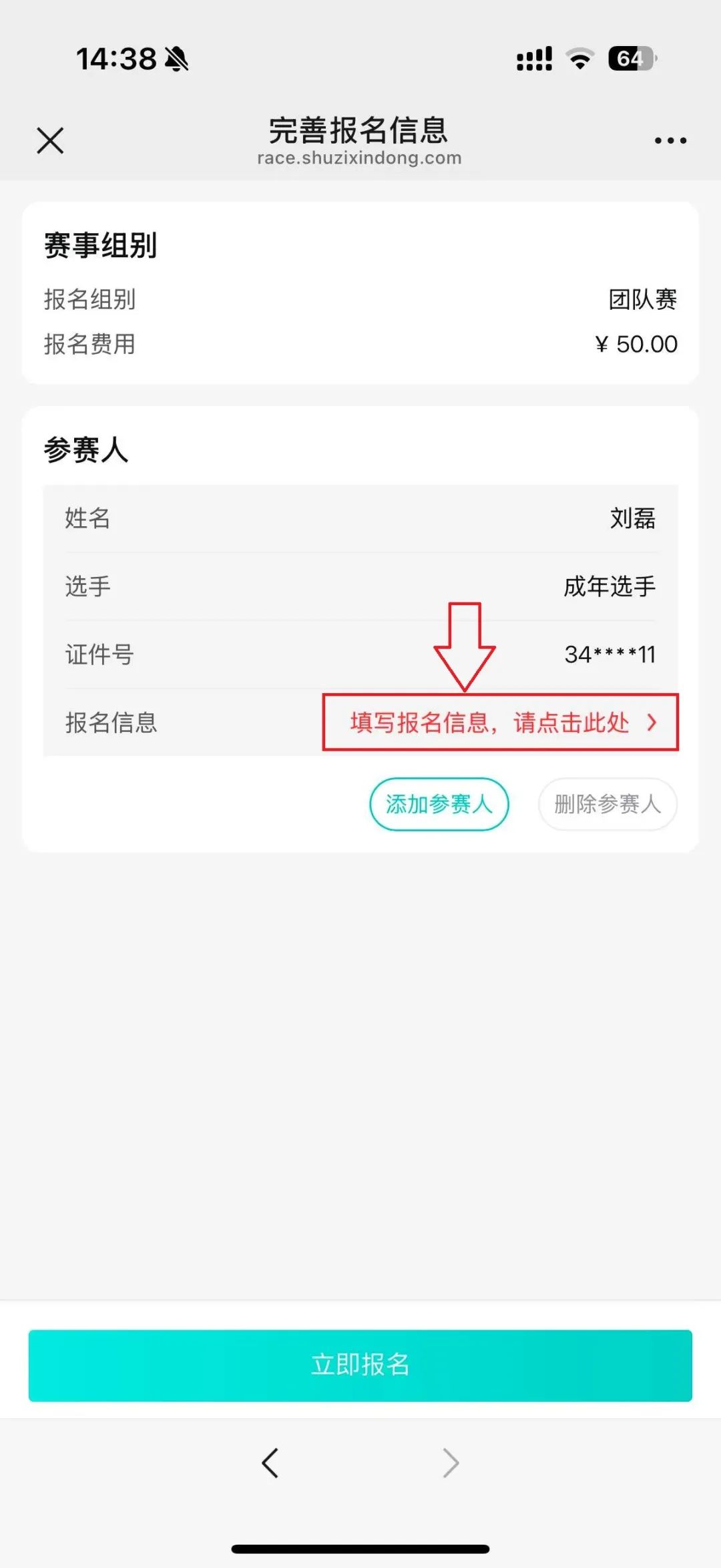The image size is (721, 1568).
Task: Tap the browser forward arrow
Action: click(451, 1463)
